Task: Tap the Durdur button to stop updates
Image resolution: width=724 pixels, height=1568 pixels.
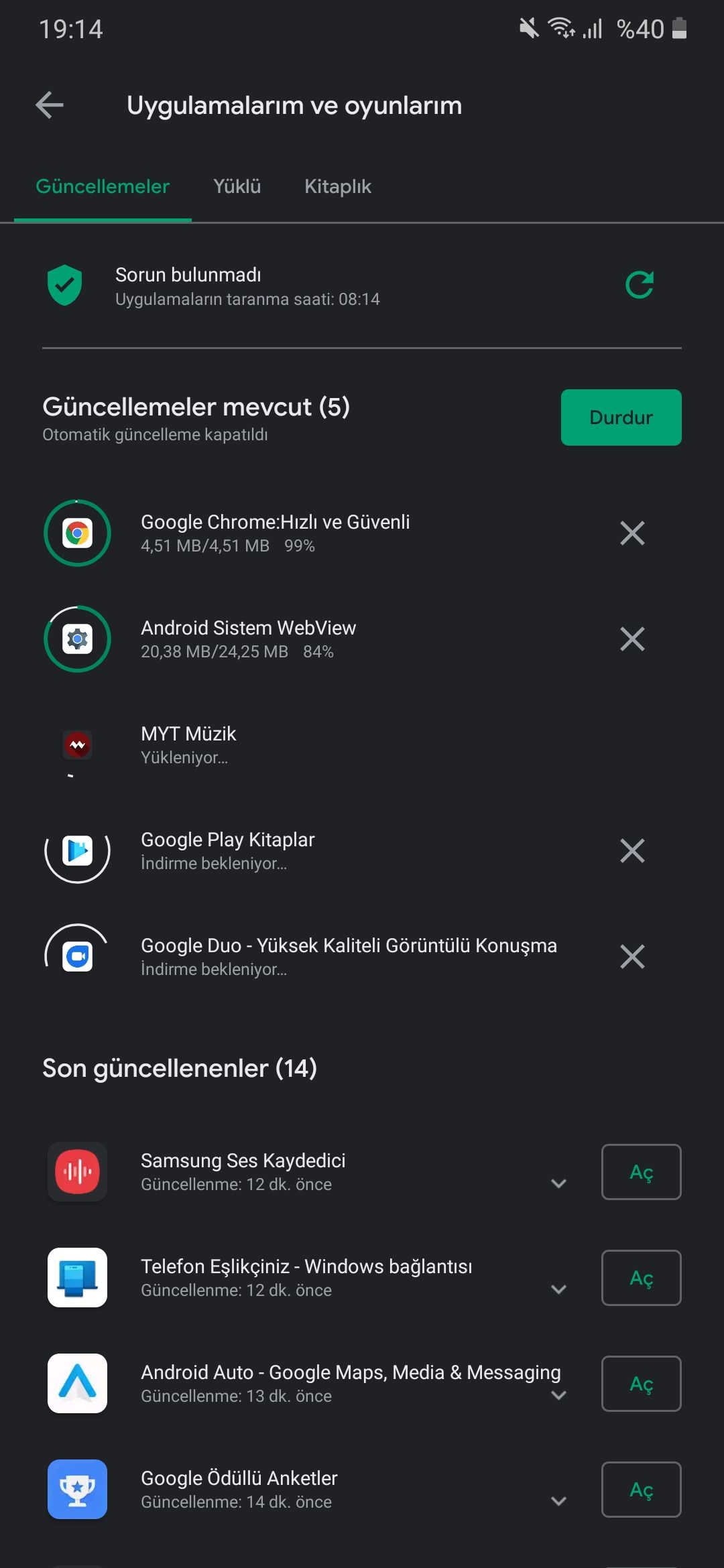Action: coord(621,417)
